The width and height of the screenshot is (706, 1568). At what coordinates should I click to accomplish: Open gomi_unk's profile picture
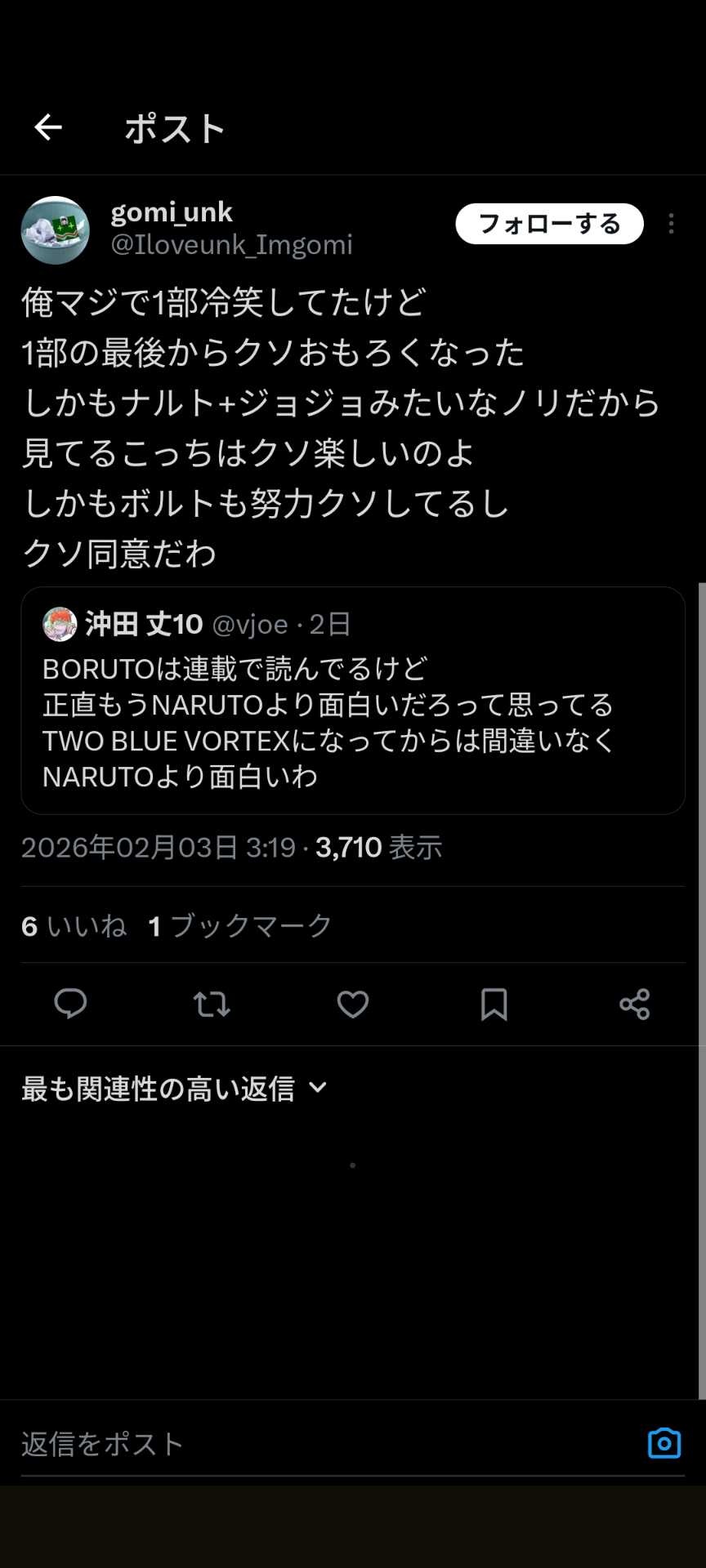point(55,230)
